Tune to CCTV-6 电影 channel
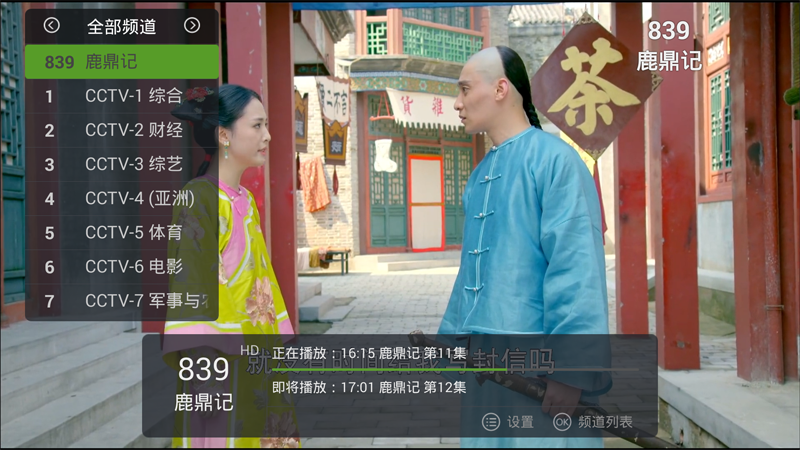Image resolution: width=800 pixels, height=450 pixels. click(121, 267)
